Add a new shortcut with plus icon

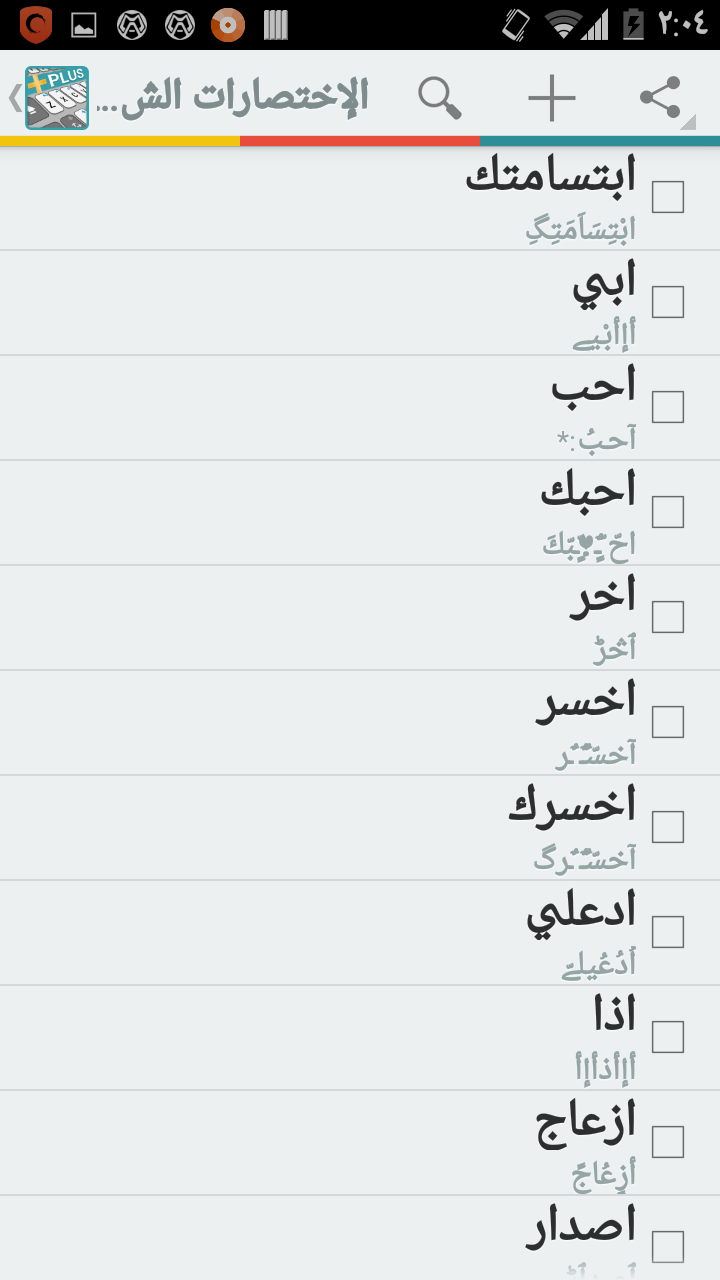551,97
